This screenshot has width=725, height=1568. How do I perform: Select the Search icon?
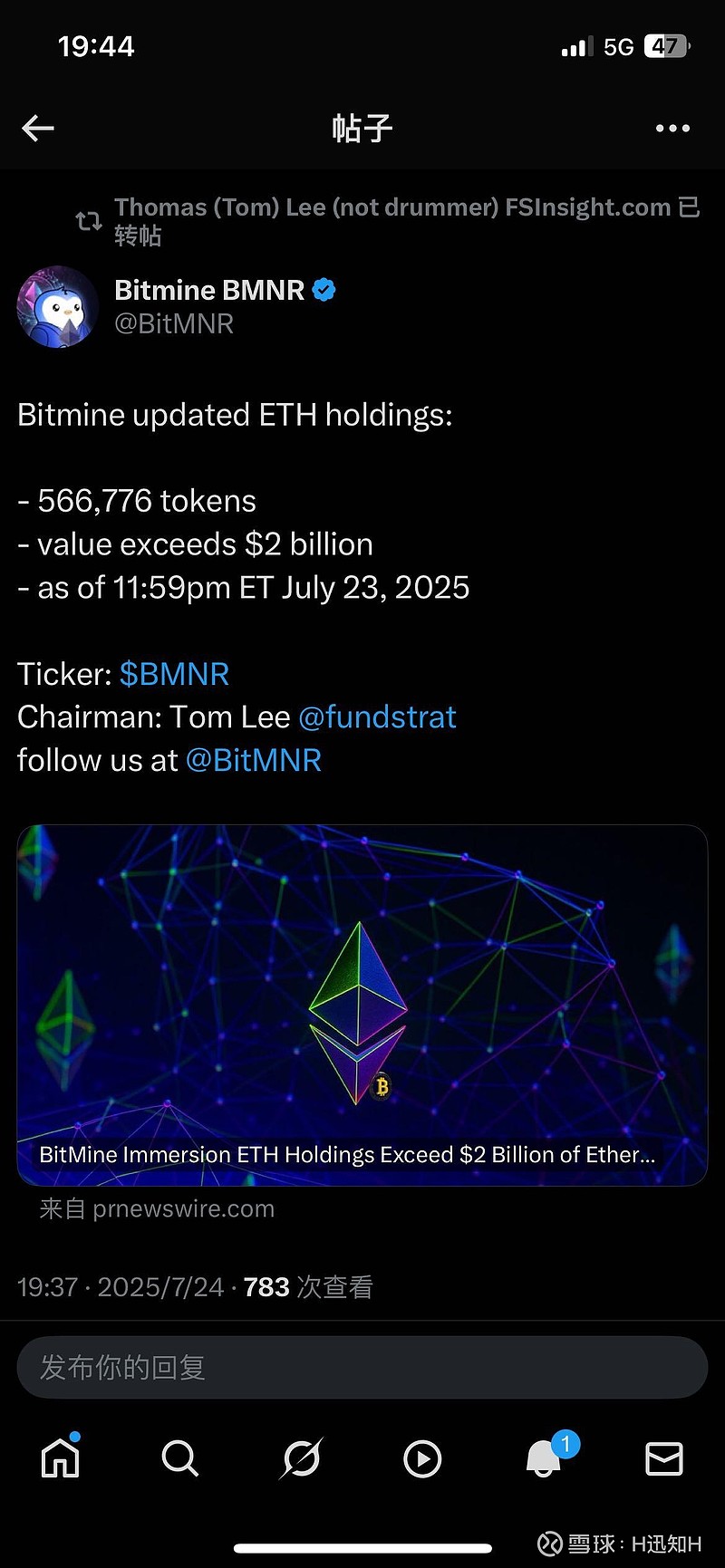[x=179, y=1458]
